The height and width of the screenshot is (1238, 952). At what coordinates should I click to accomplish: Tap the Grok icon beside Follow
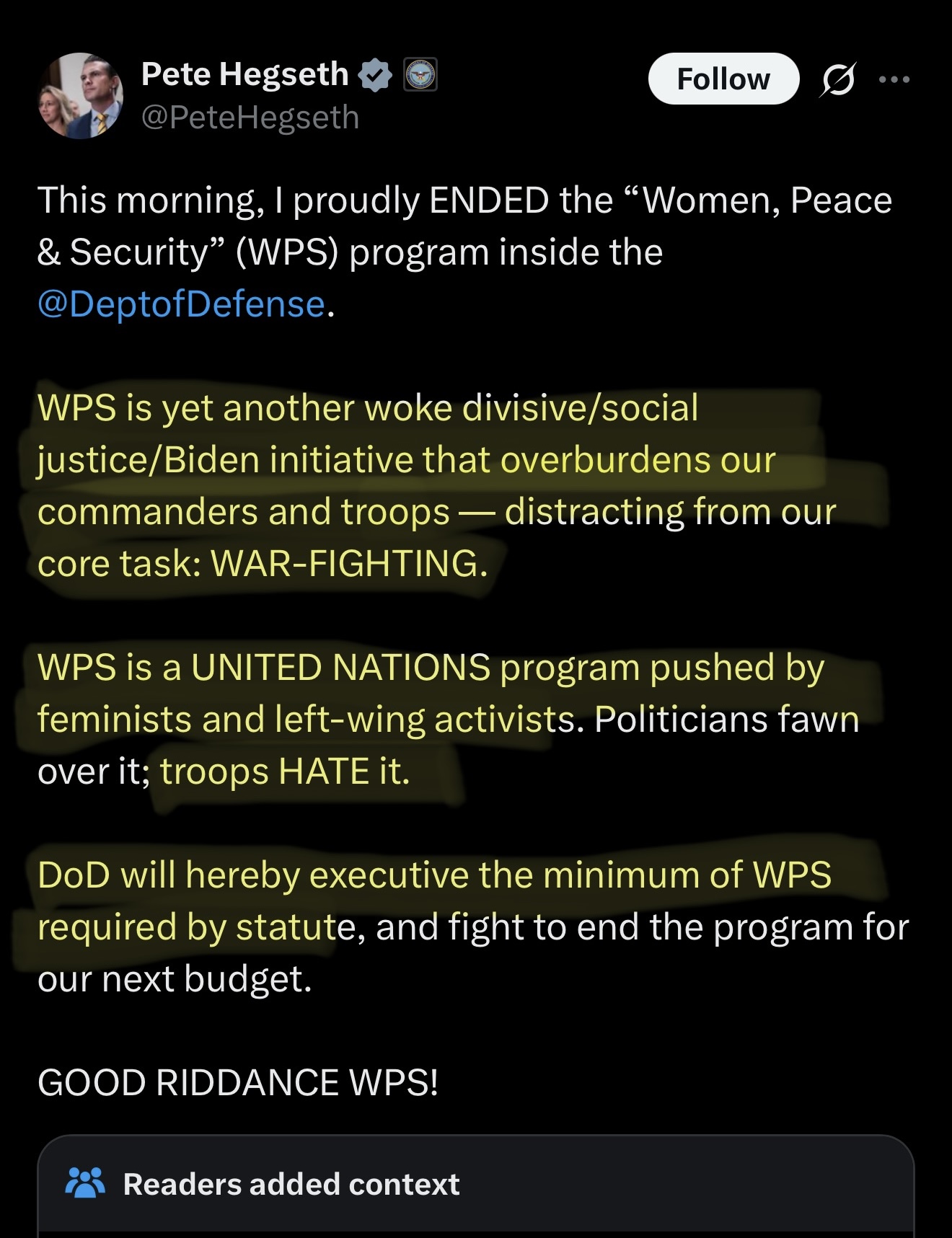(838, 79)
